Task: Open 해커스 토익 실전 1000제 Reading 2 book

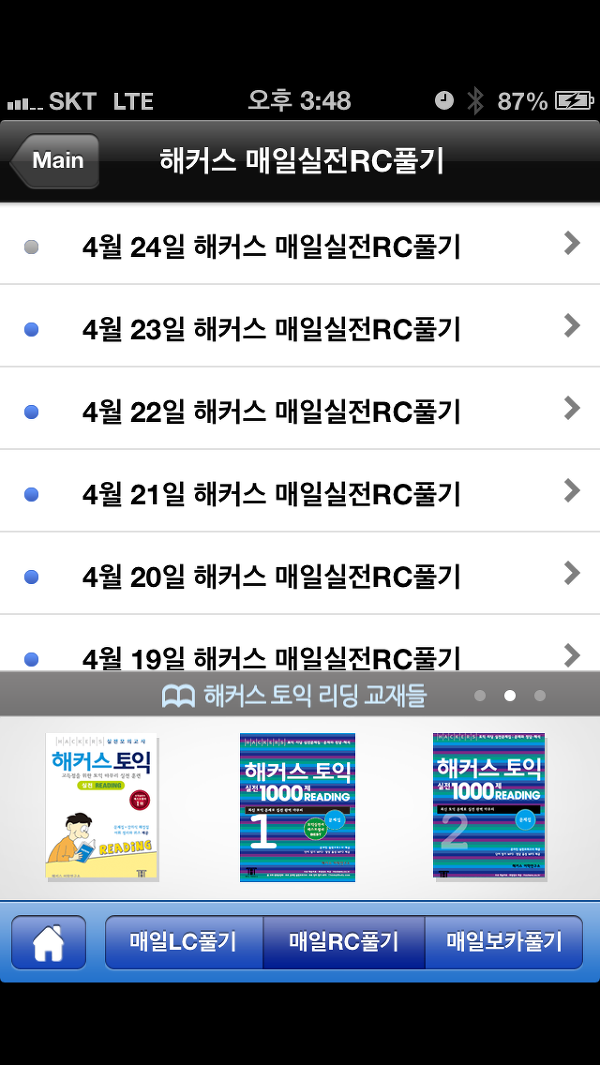Action: (x=490, y=806)
